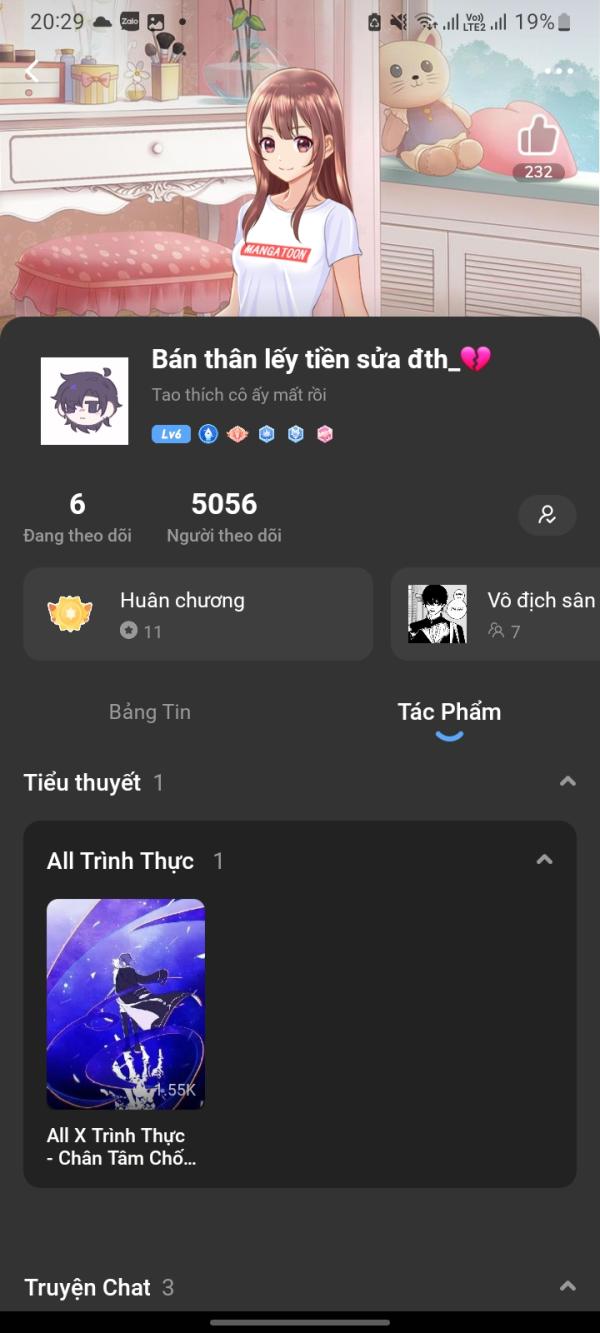Switch to the Bảng Tin tab

pos(150,712)
